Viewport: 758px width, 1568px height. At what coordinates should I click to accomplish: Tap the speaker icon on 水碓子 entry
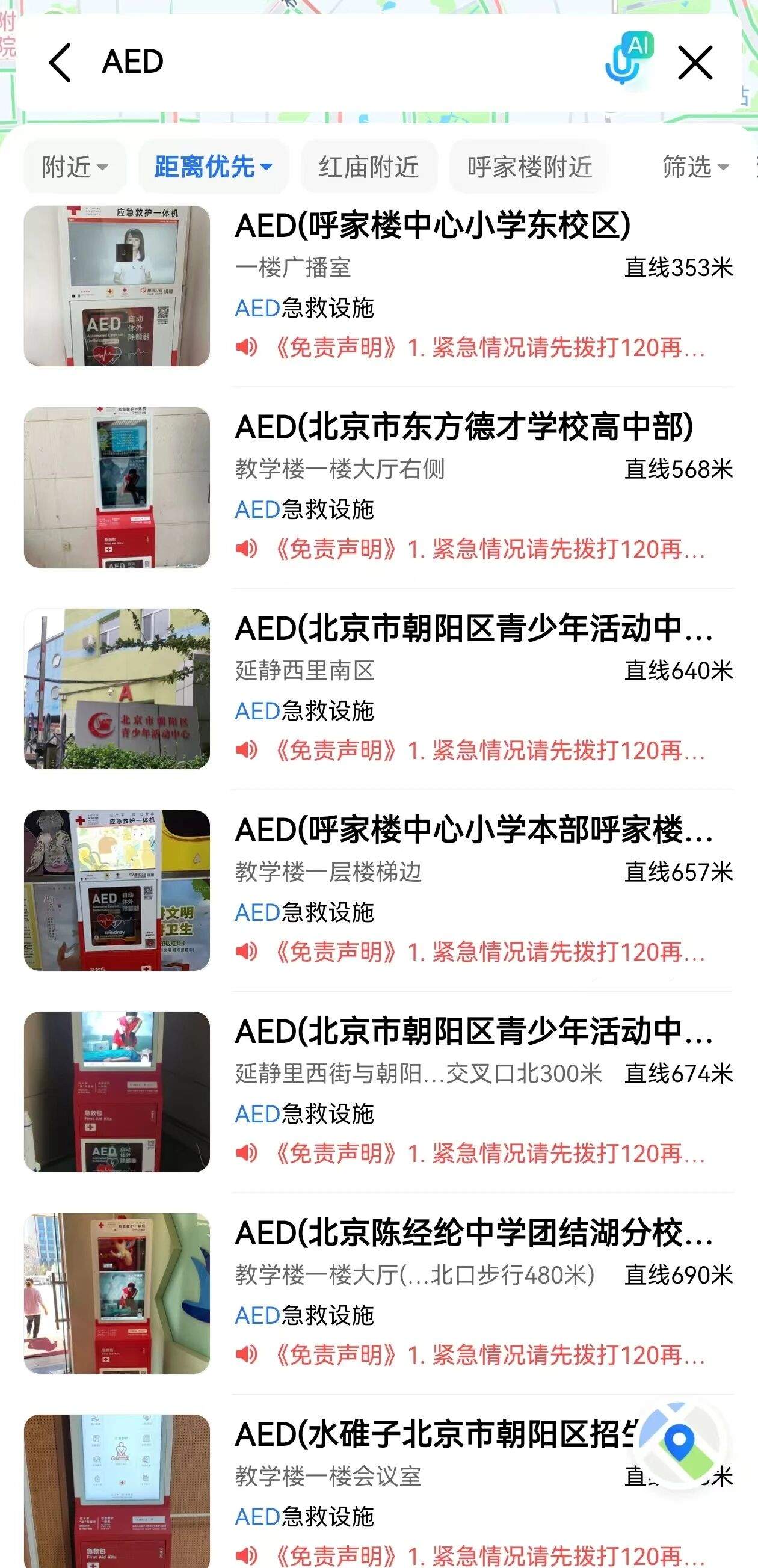pyautogui.click(x=246, y=1554)
